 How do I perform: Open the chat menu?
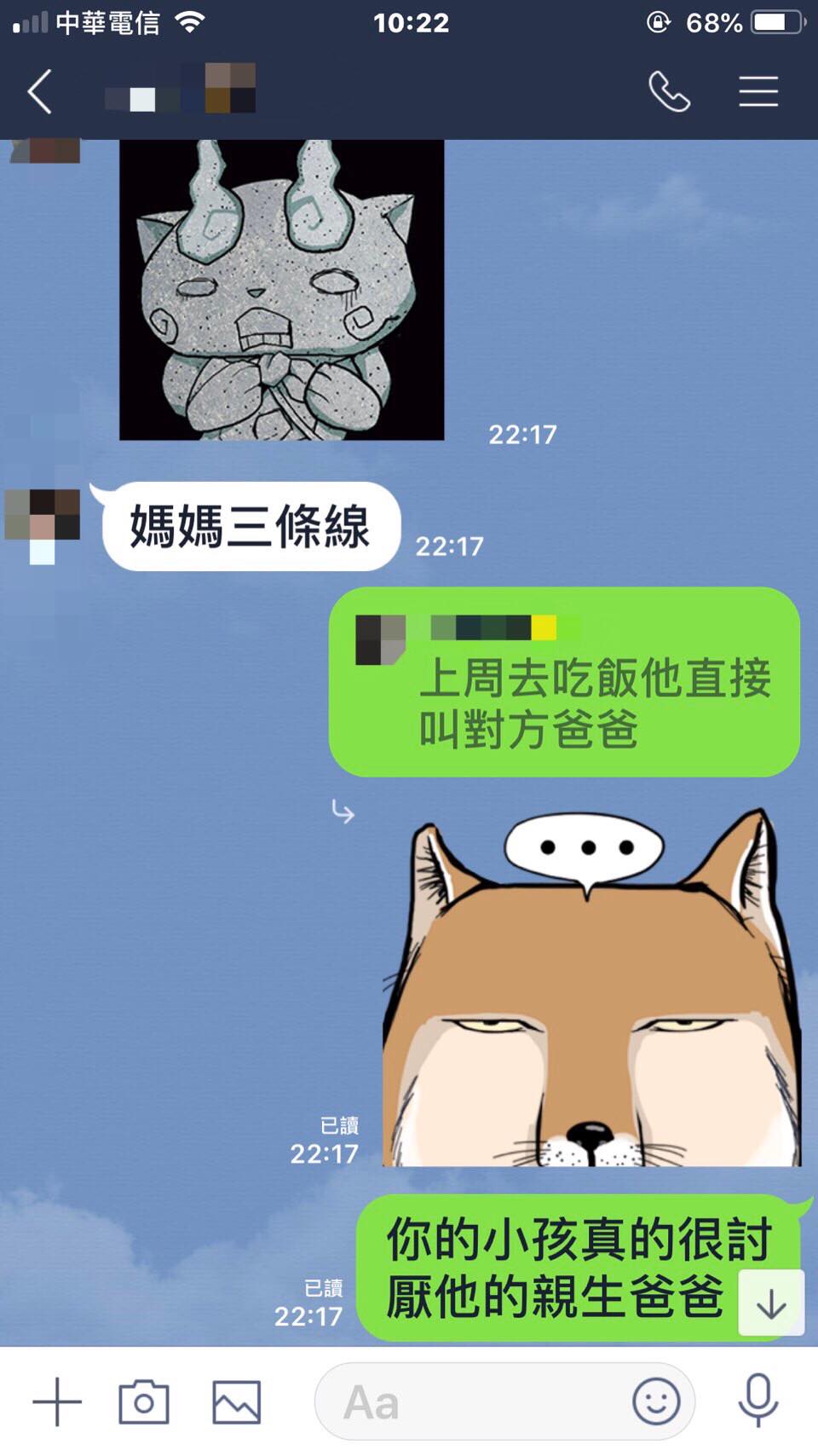coord(758,92)
